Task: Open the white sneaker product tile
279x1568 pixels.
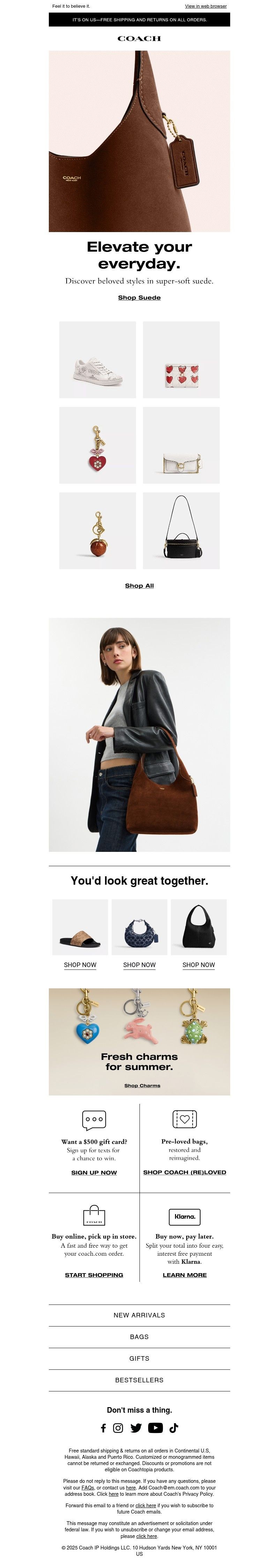Action: click(97, 360)
